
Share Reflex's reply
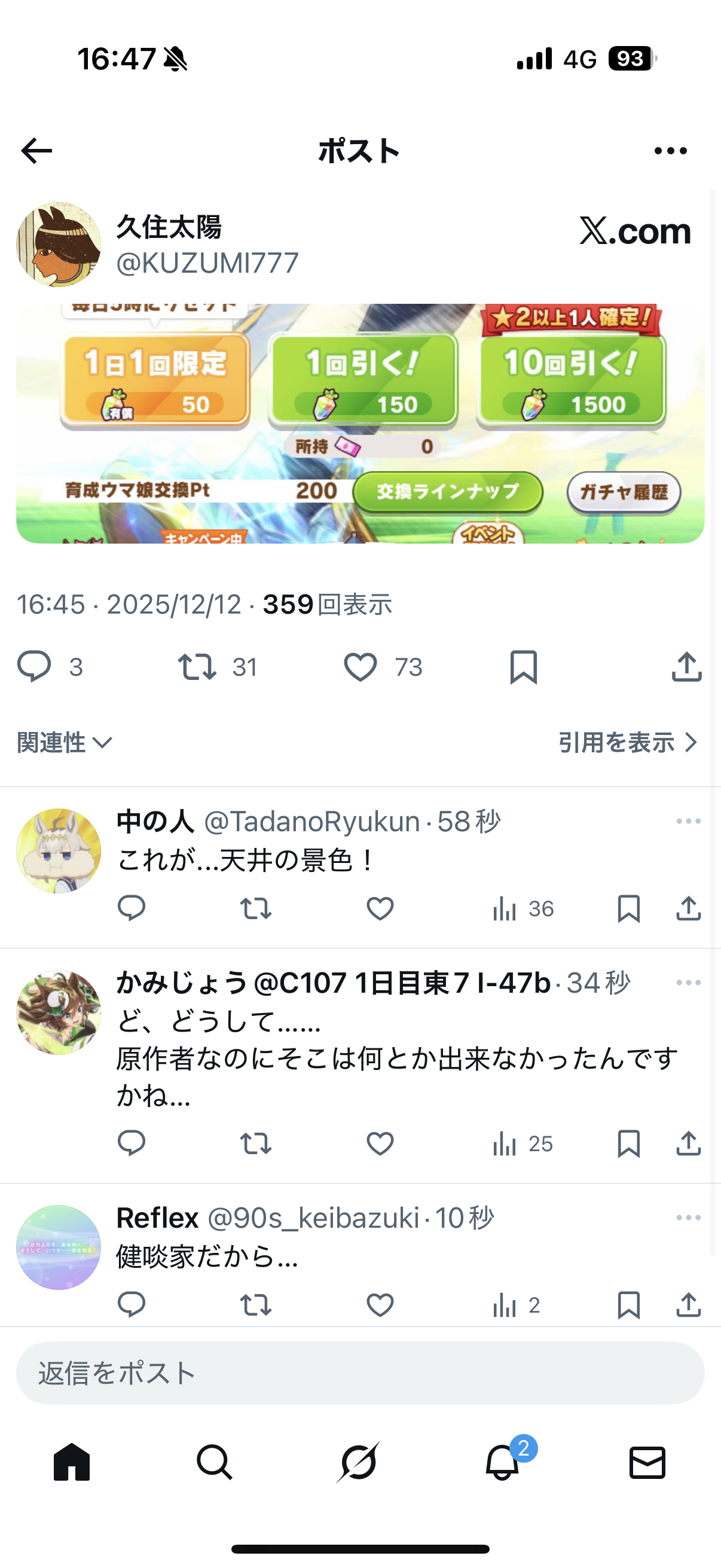click(x=688, y=1304)
